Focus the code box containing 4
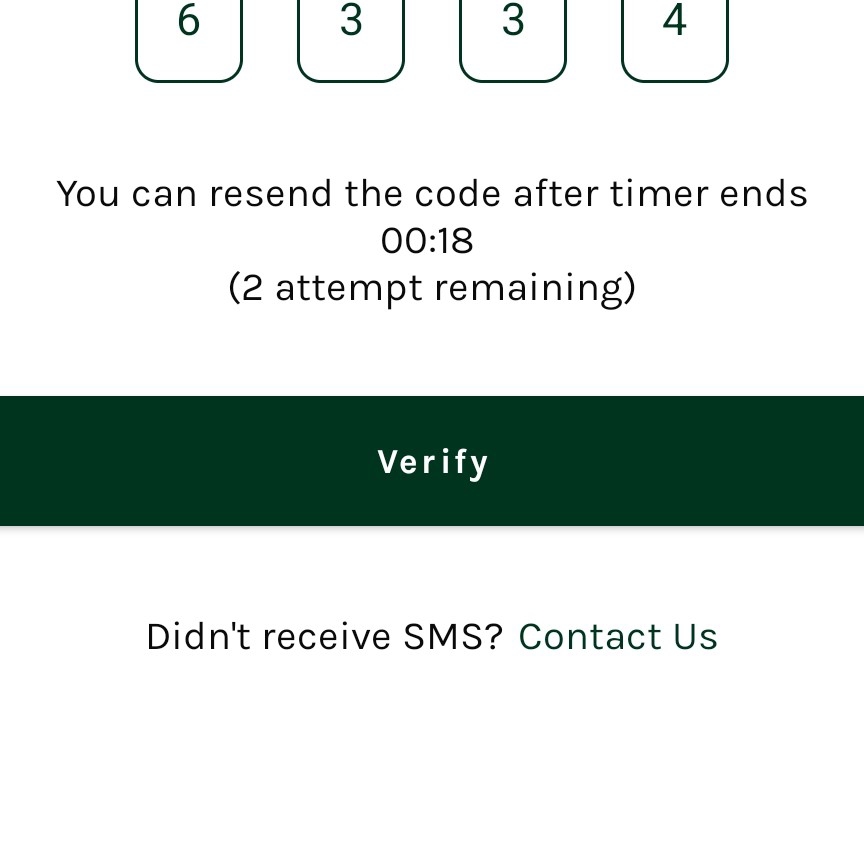Image resolution: width=864 pixels, height=864 pixels. click(675, 35)
